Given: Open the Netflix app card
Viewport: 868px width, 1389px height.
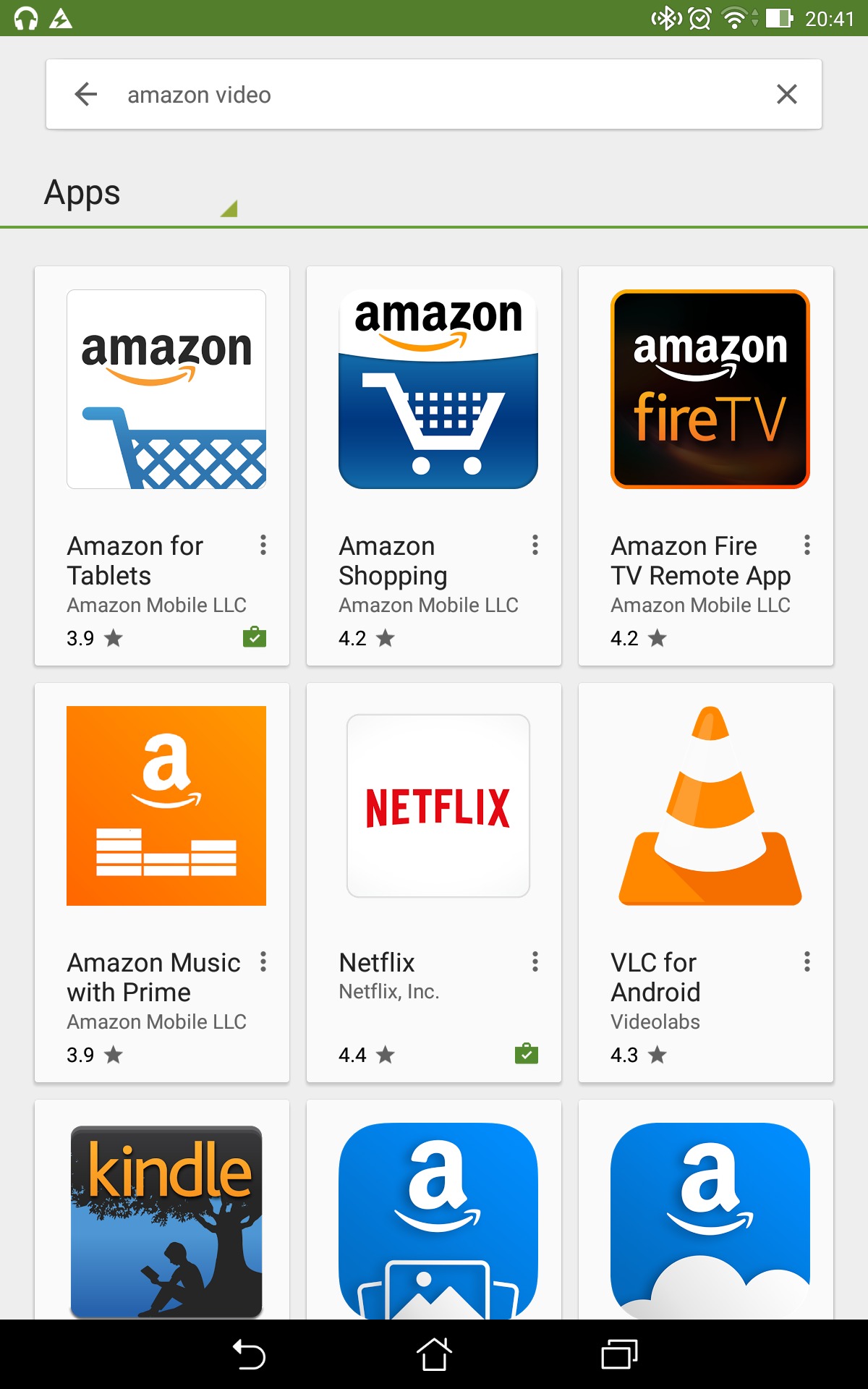Looking at the screenshot, I should click(x=434, y=883).
